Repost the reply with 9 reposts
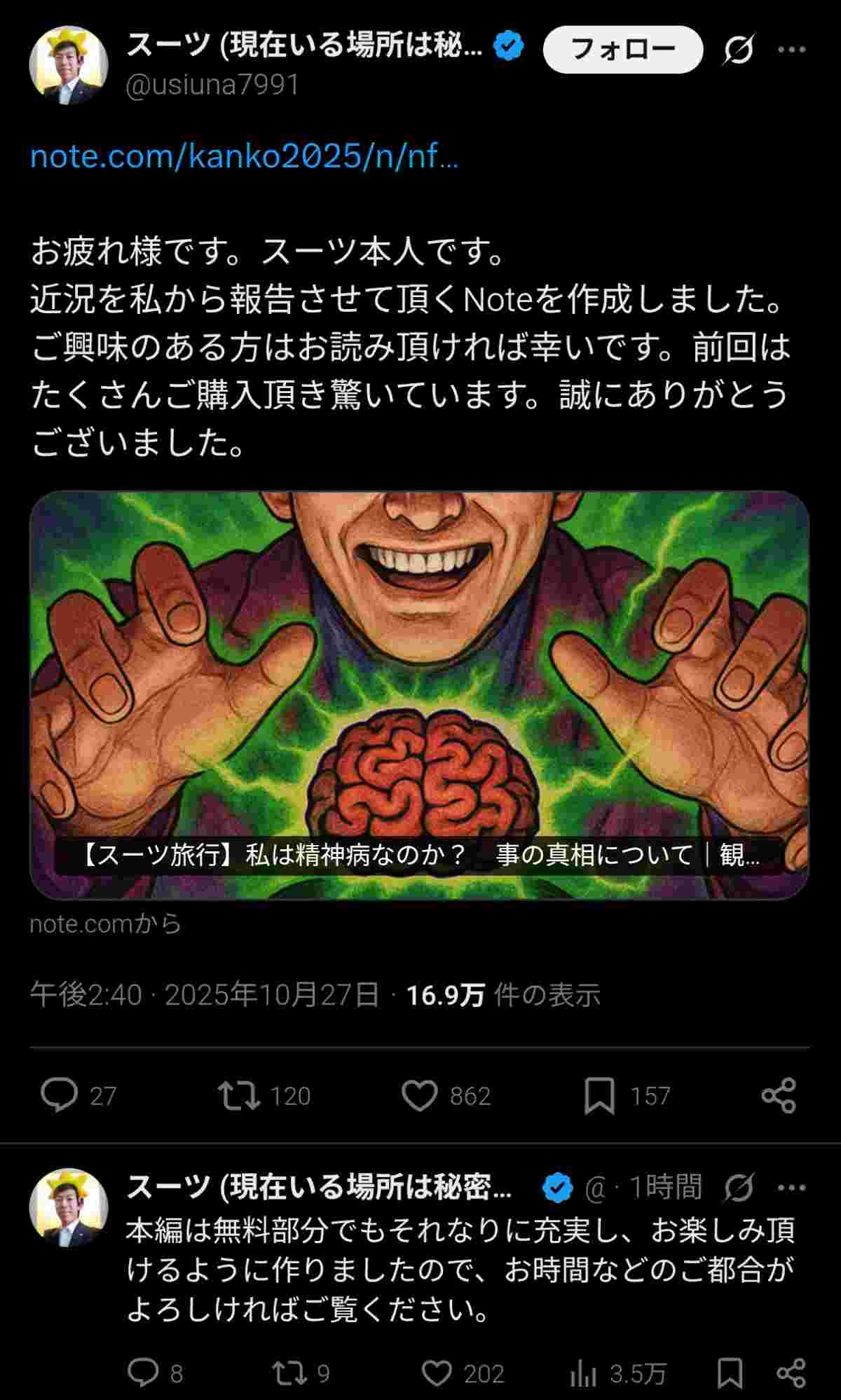841x1400 pixels. [x=289, y=1373]
